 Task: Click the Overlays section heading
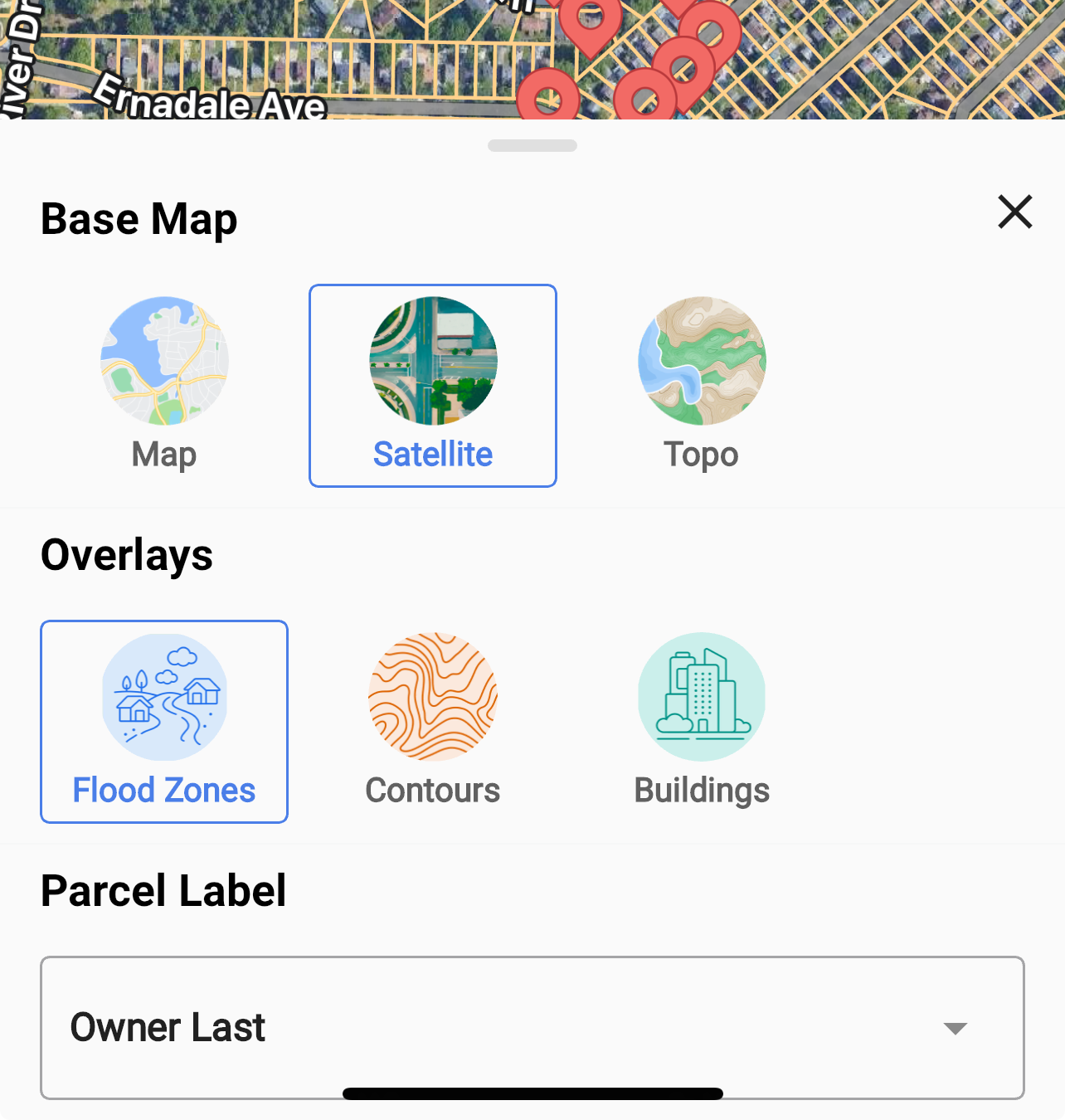click(x=126, y=555)
